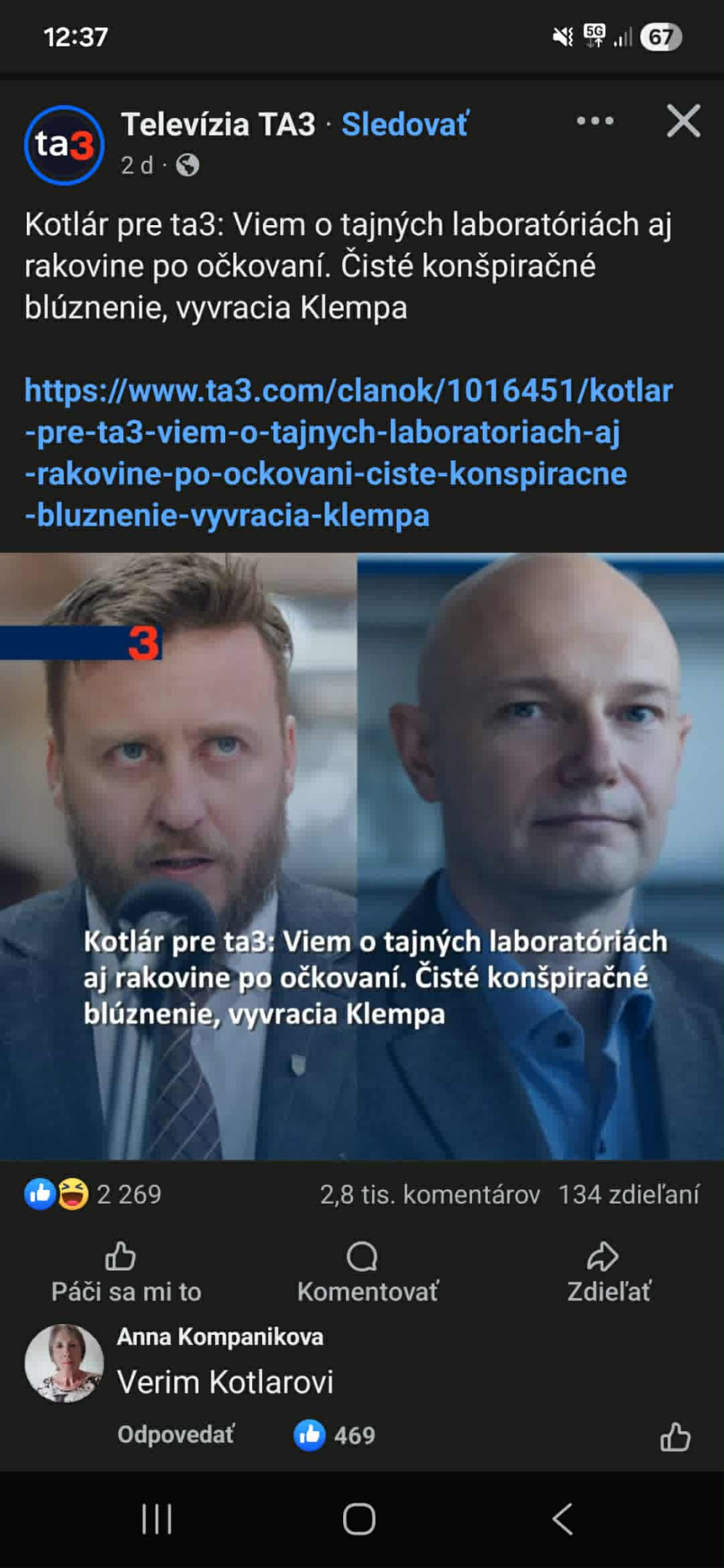Viewport: 724px width, 1568px height.
Task: Like Anna Kompanikova's comment
Action: tap(675, 1437)
